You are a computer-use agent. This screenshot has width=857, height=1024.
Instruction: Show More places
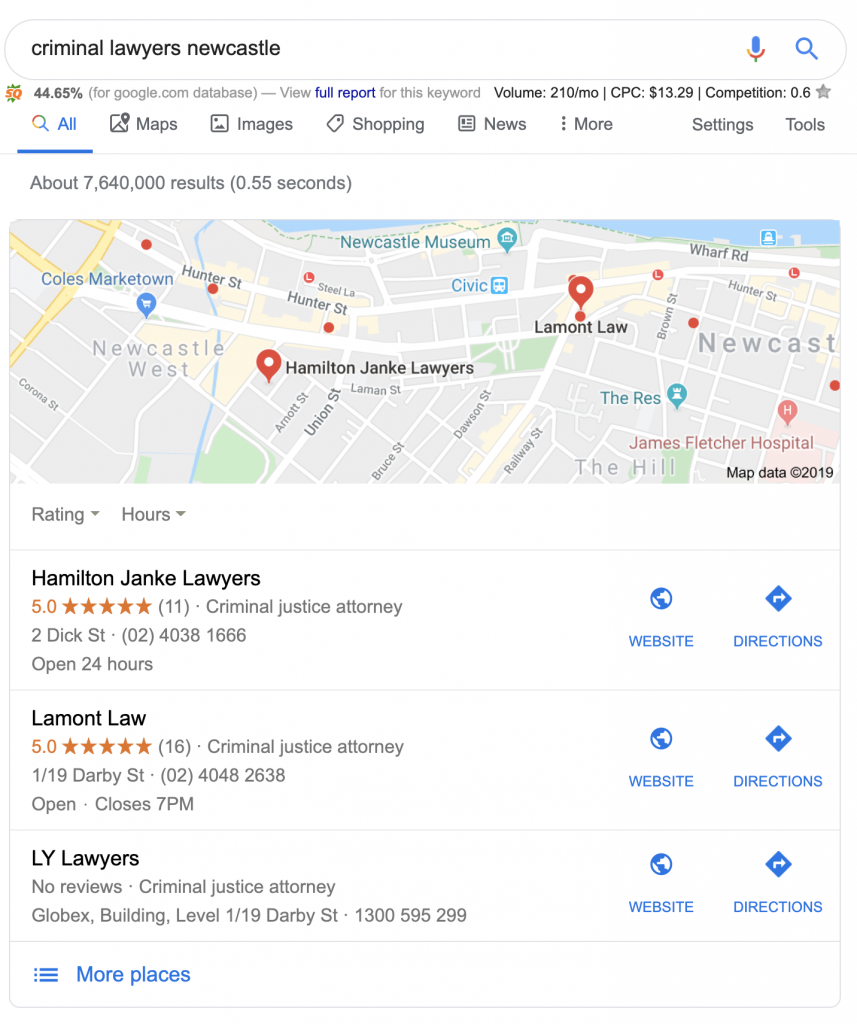click(x=133, y=974)
